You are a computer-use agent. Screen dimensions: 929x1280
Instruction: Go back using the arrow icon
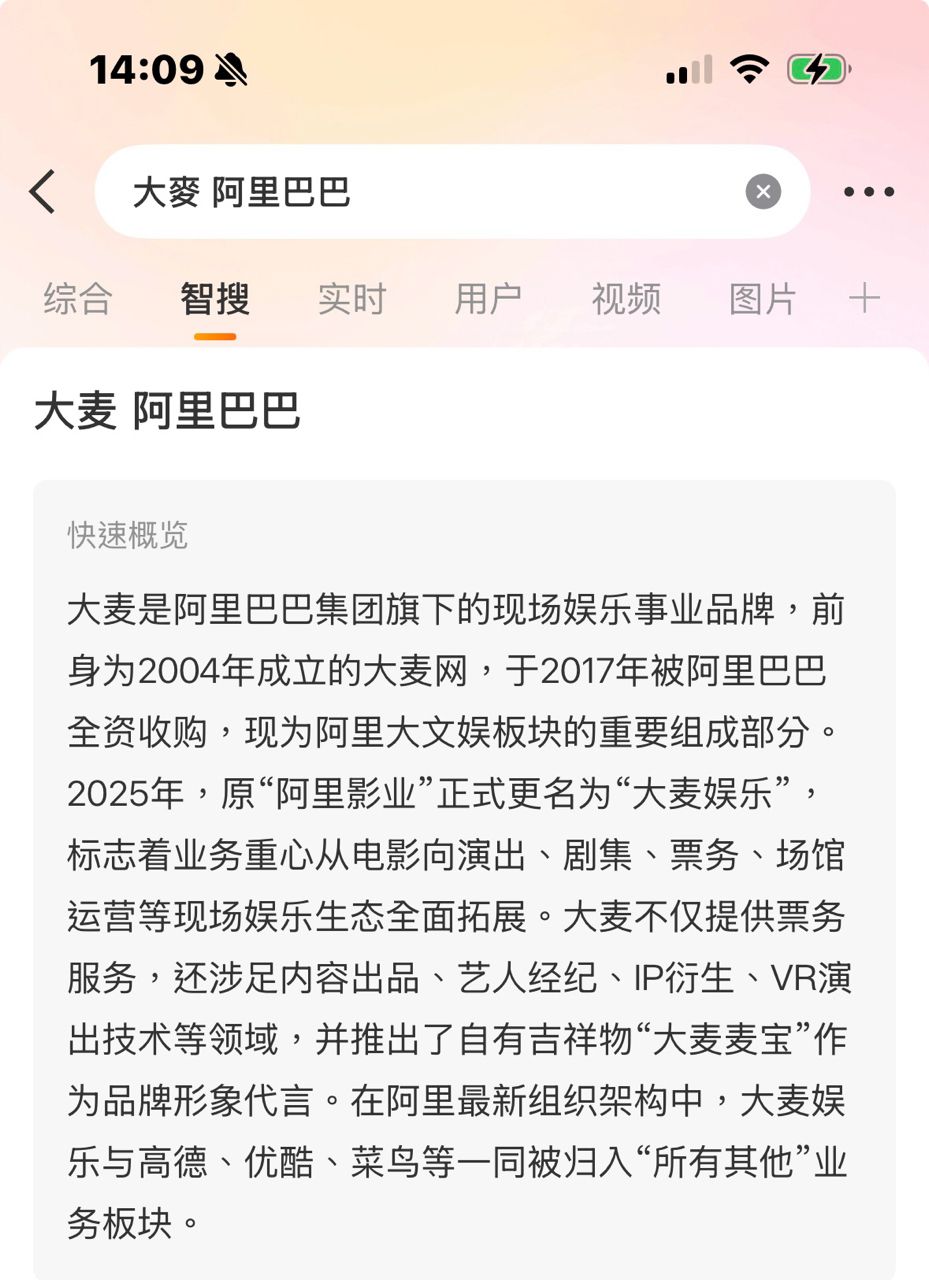pos(42,191)
